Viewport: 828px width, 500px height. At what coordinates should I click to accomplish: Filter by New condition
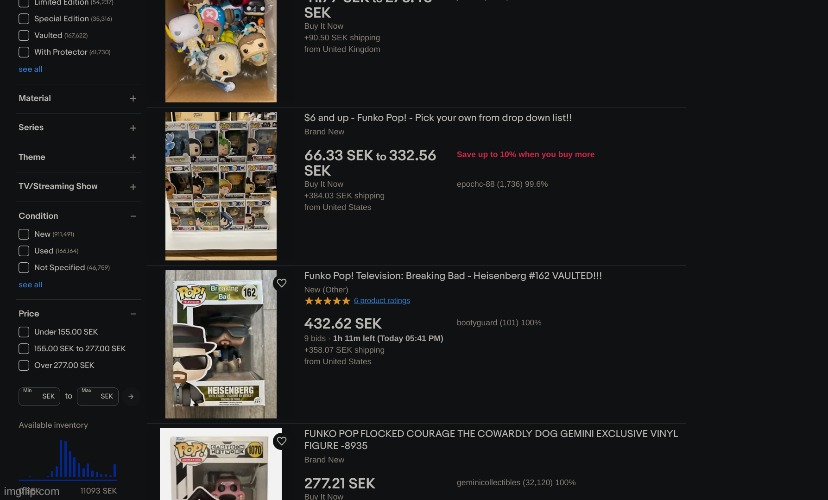(23, 234)
